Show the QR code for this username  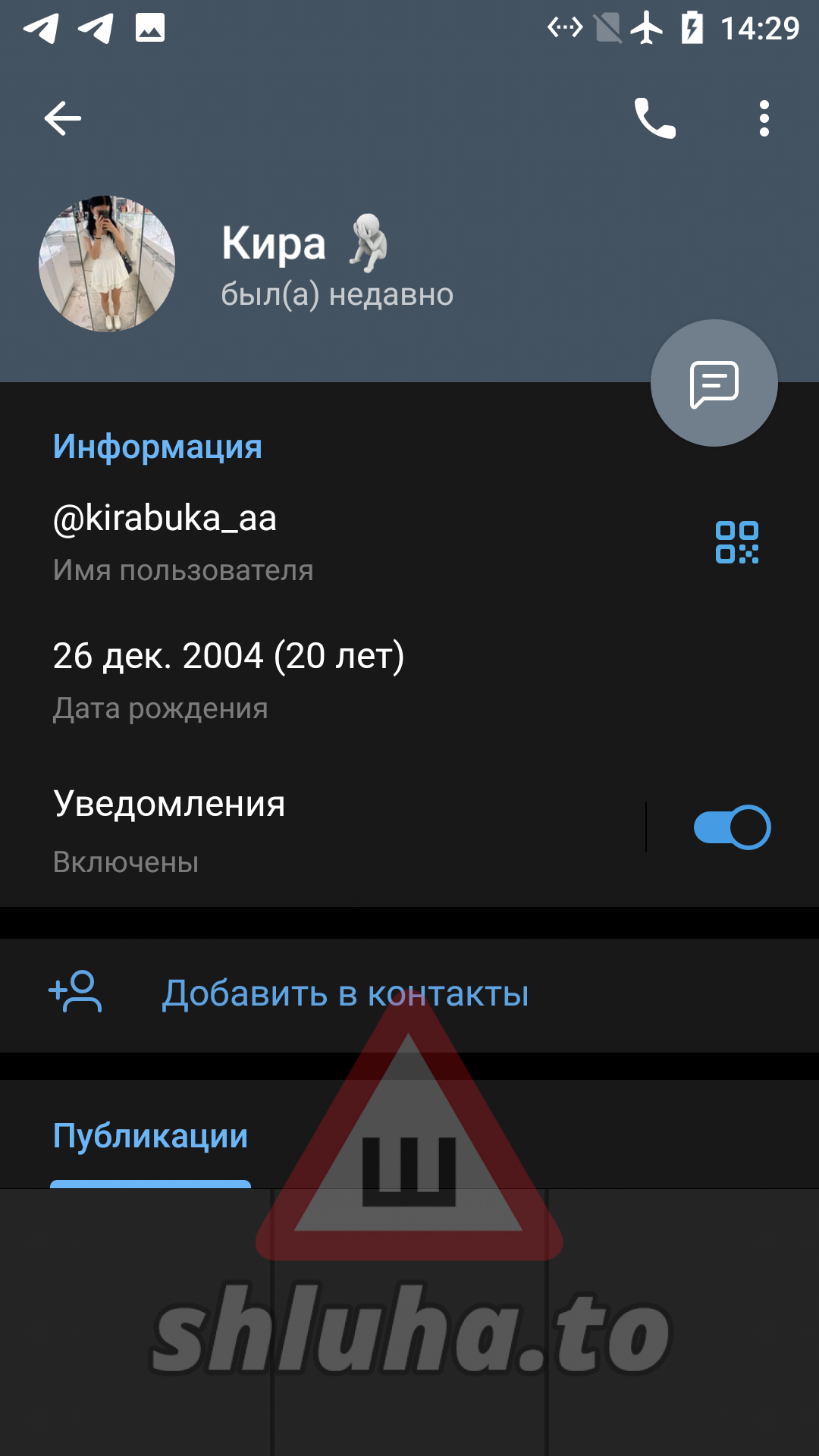click(736, 542)
